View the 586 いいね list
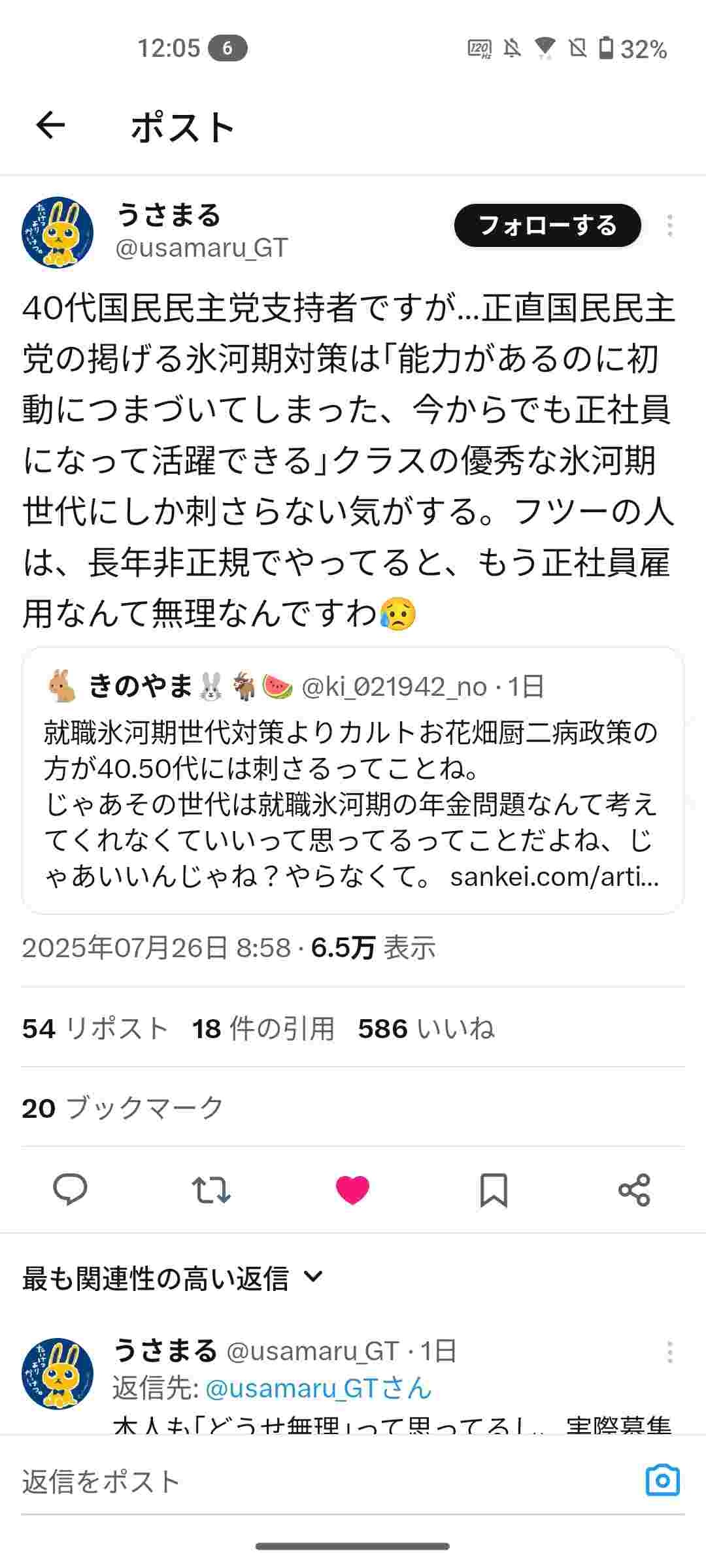Image resolution: width=706 pixels, height=1568 pixels. [x=426, y=1028]
